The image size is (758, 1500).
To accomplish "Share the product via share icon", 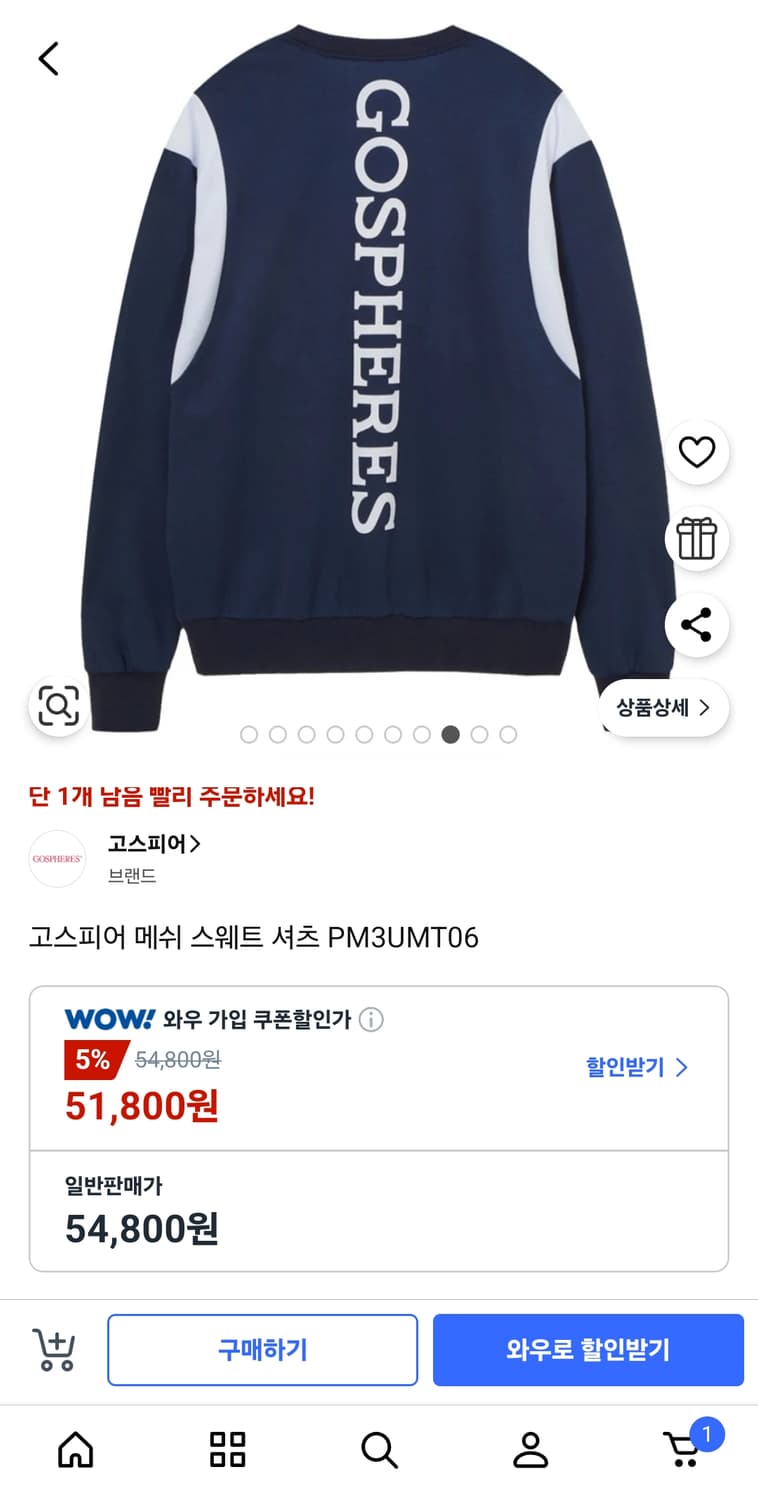I will tap(697, 624).
